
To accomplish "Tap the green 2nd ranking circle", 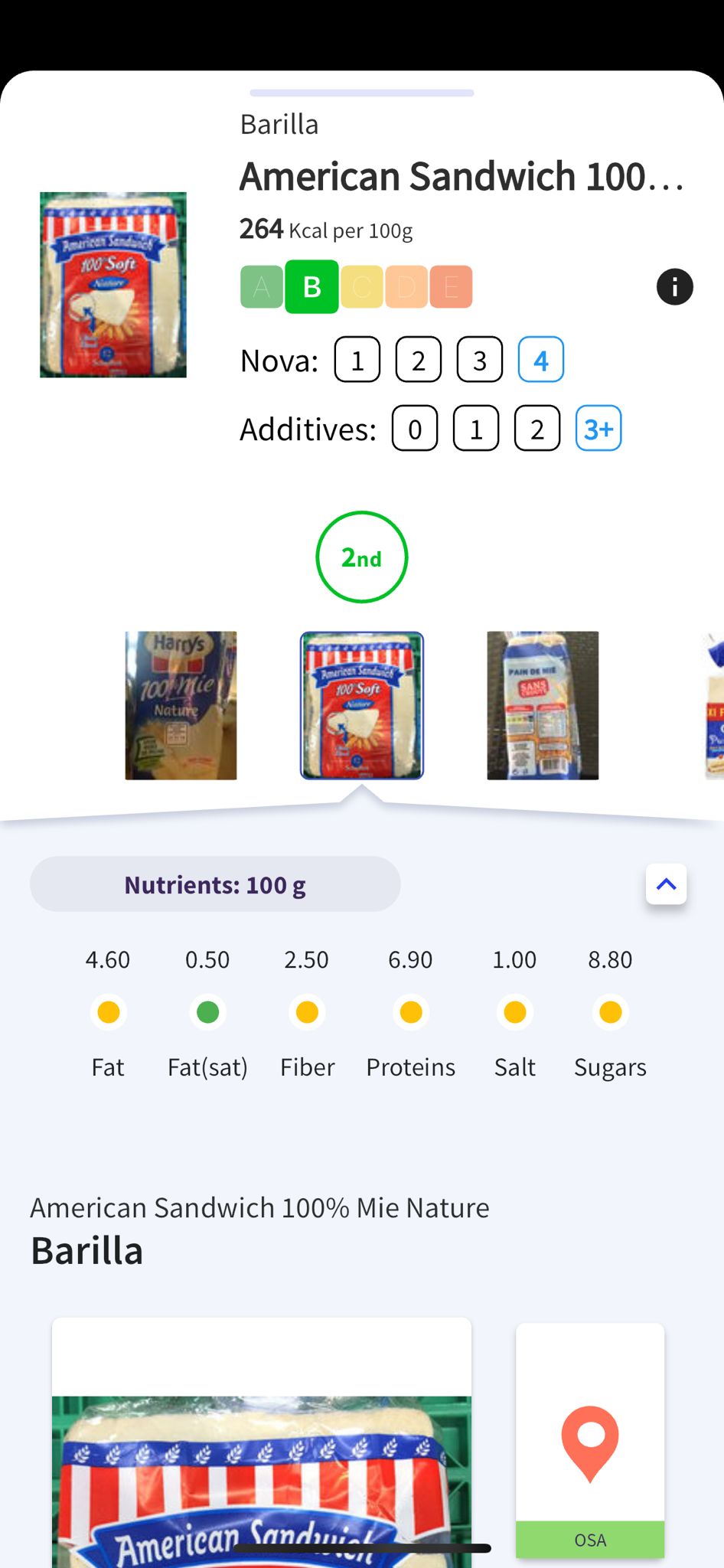I will (x=361, y=556).
